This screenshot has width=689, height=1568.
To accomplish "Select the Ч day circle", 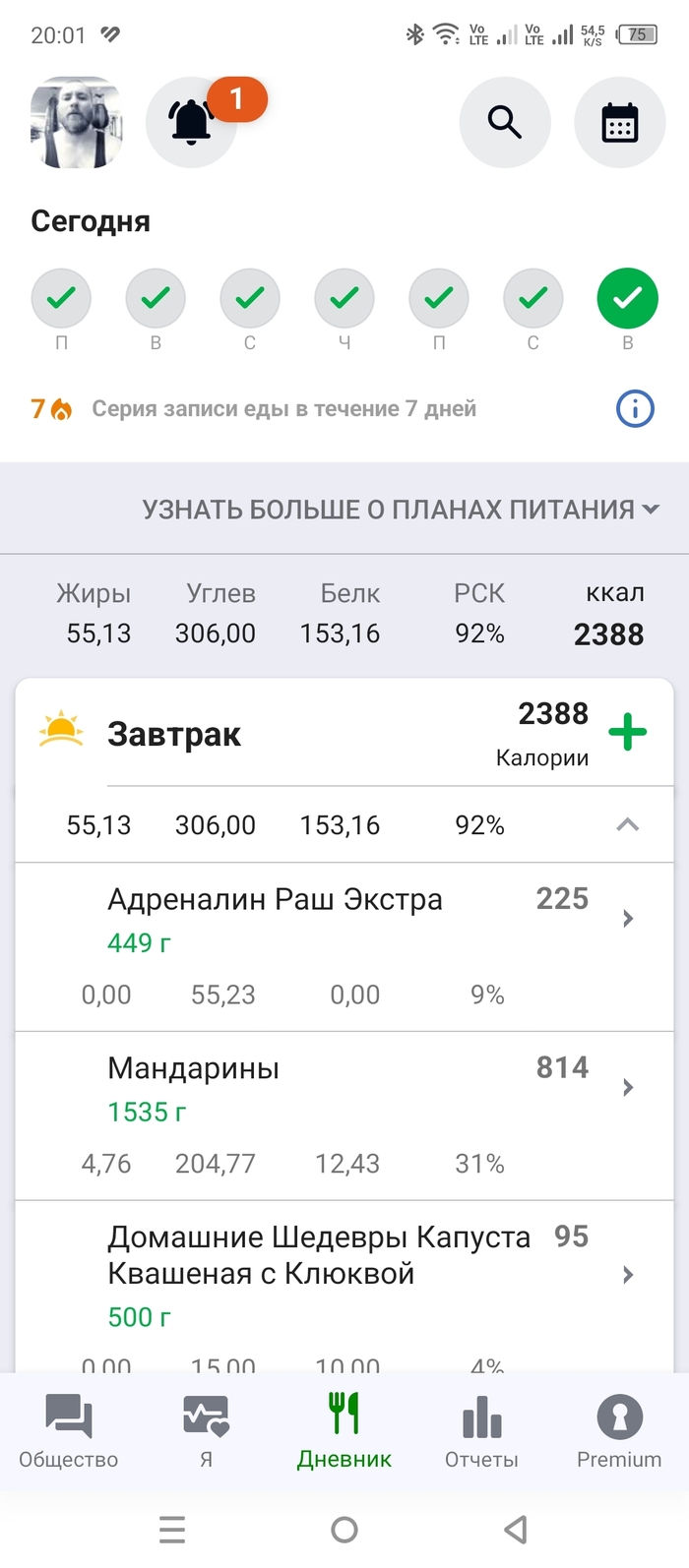I will pyautogui.click(x=344, y=298).
